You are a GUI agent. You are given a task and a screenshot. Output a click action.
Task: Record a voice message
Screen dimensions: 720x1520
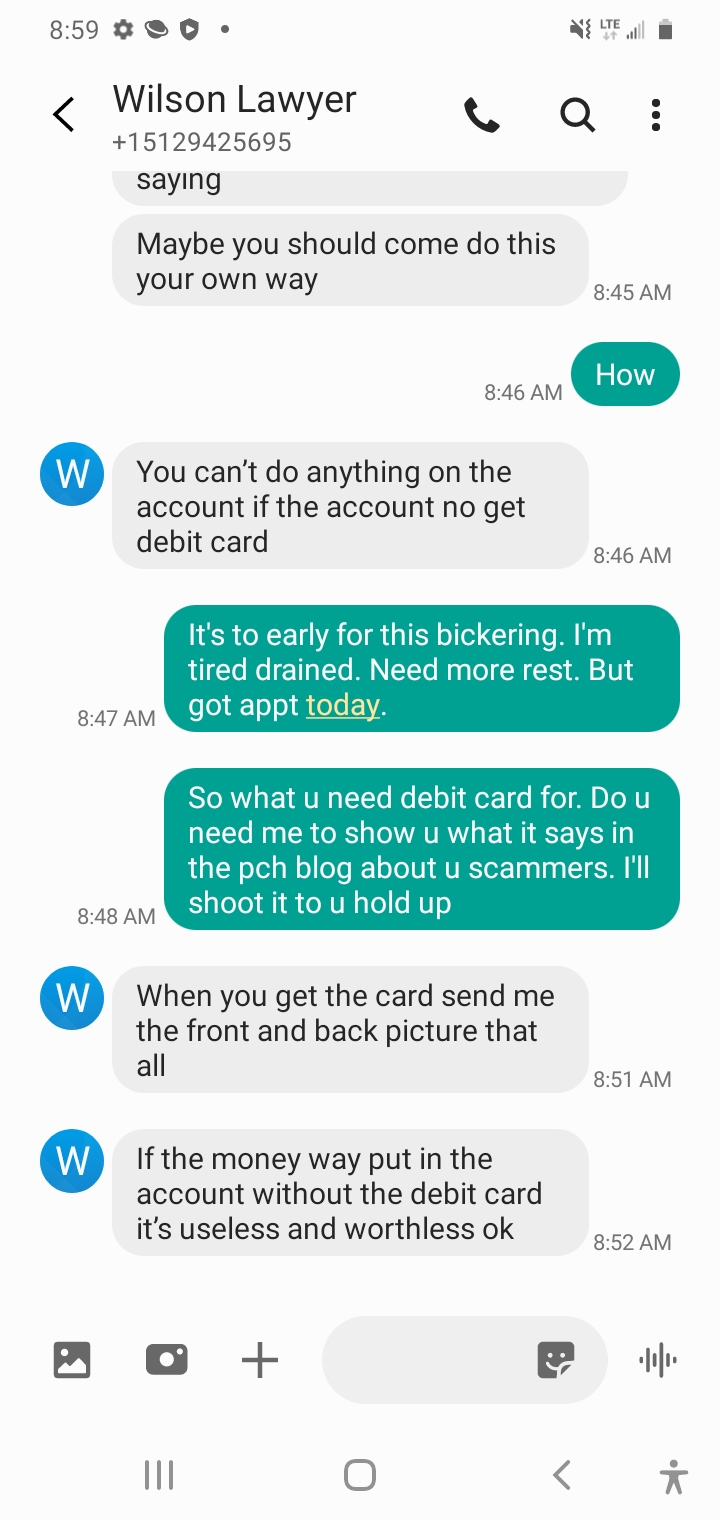pyautogui.click(x=657, y=1360)
